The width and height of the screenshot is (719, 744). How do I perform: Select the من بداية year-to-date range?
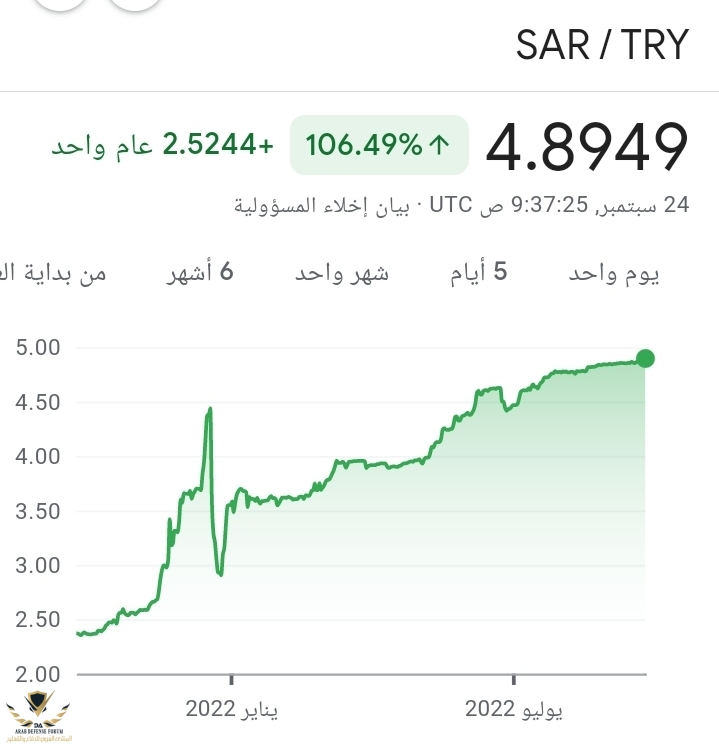pyautogui.click(x=55, y=272)
